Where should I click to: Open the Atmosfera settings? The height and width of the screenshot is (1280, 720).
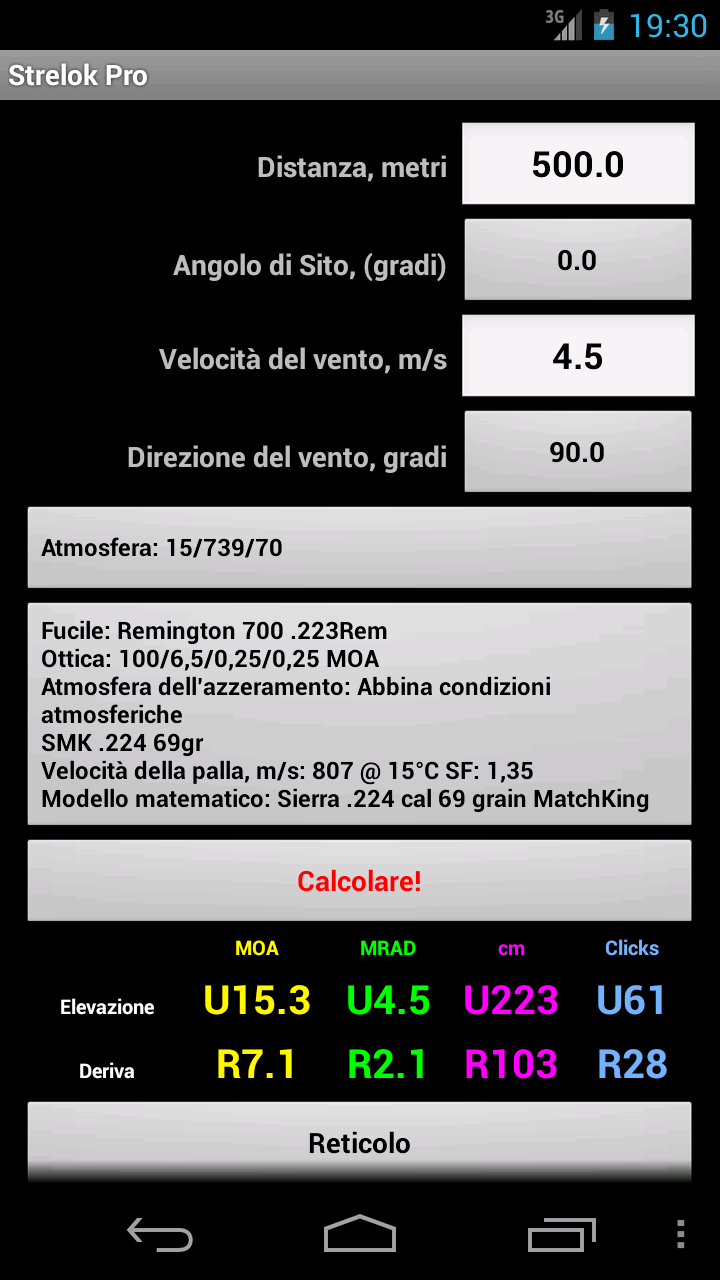coord(359,547)
